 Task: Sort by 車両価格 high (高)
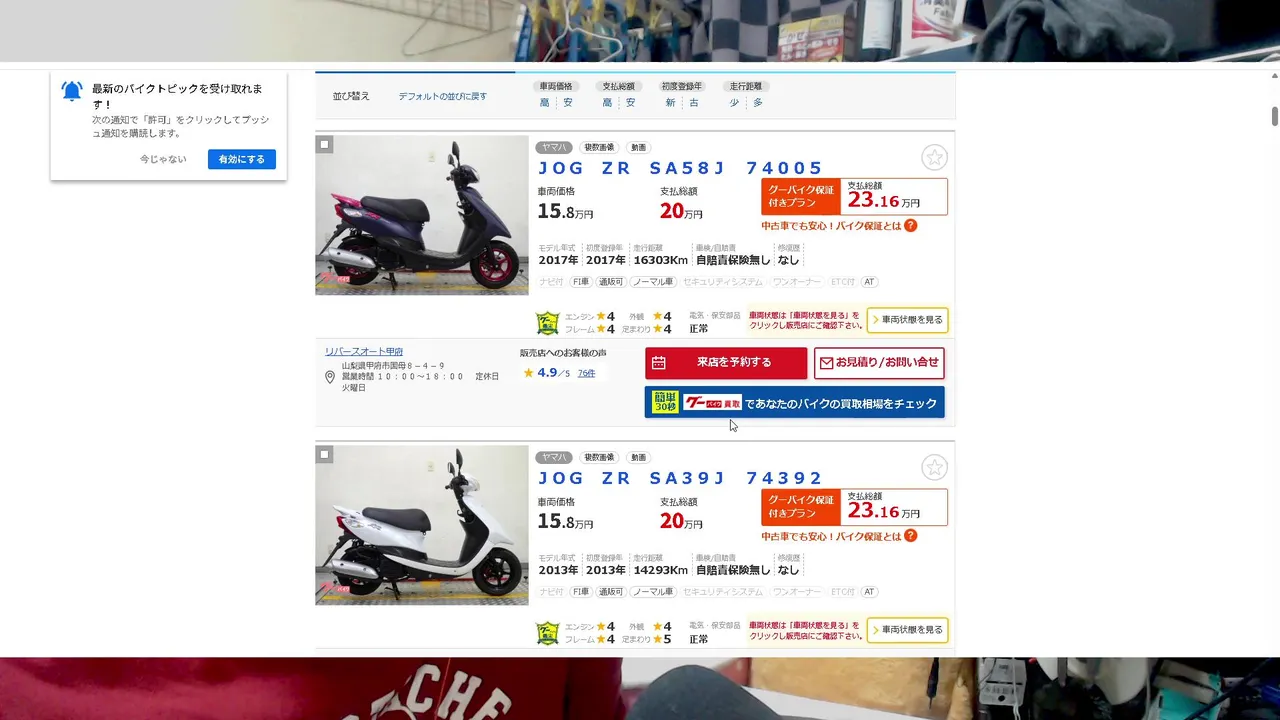pos(544,102)
